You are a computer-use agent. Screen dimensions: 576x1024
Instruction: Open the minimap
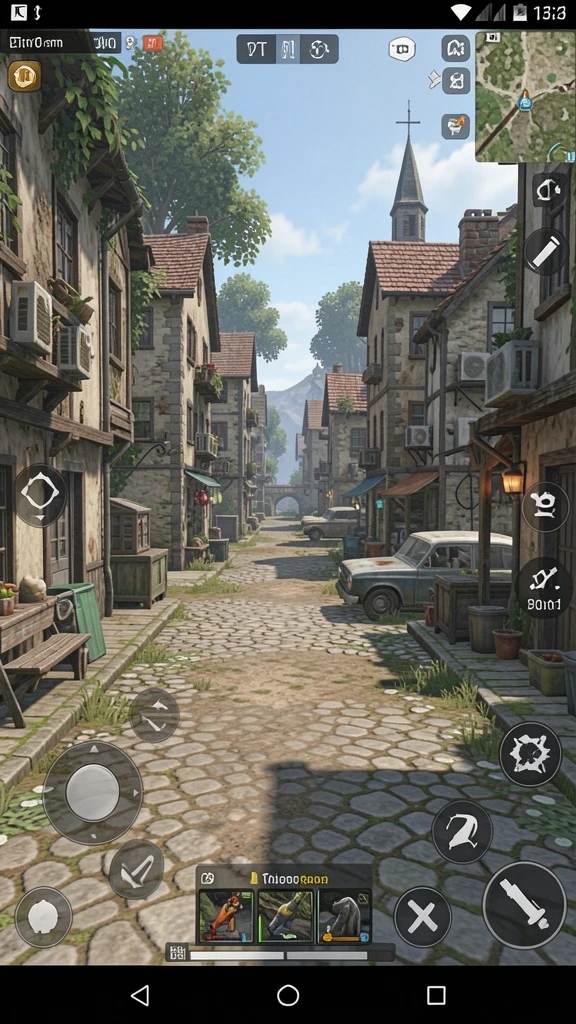tap(525, 96)
